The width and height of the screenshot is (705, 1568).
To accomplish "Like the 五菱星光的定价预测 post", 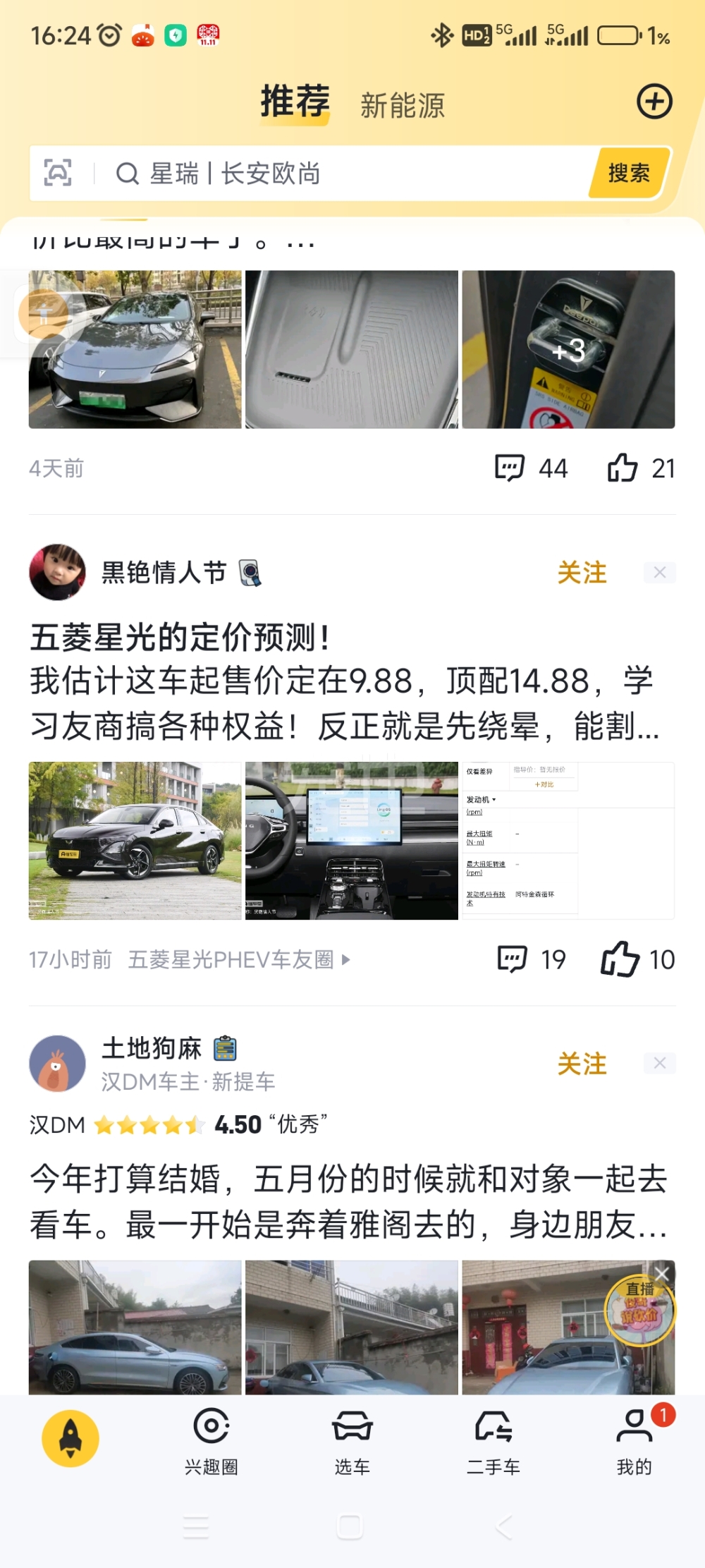I will click(x=637, y=959).
